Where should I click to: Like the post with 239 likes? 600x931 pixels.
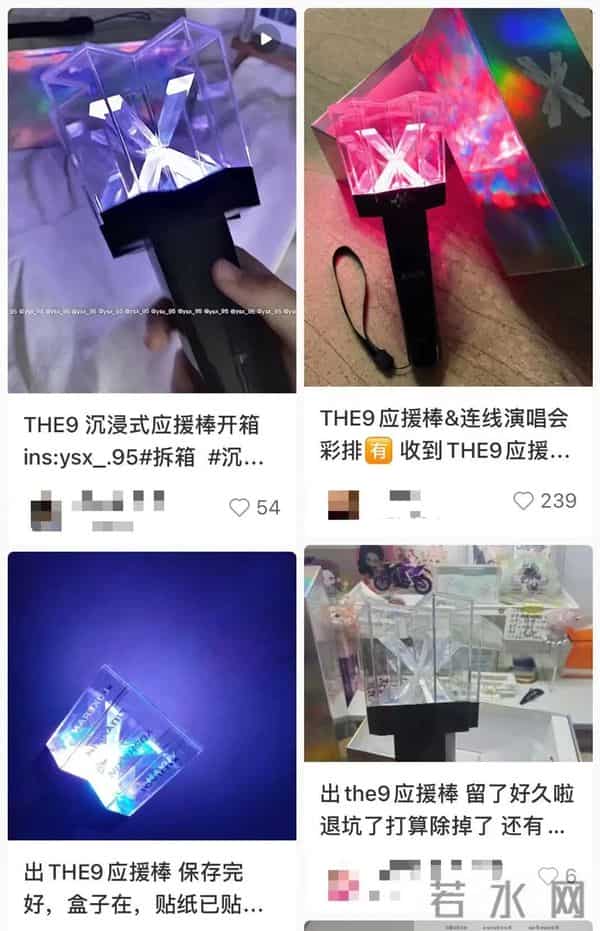pyautogui.click(x=524, y=501)
